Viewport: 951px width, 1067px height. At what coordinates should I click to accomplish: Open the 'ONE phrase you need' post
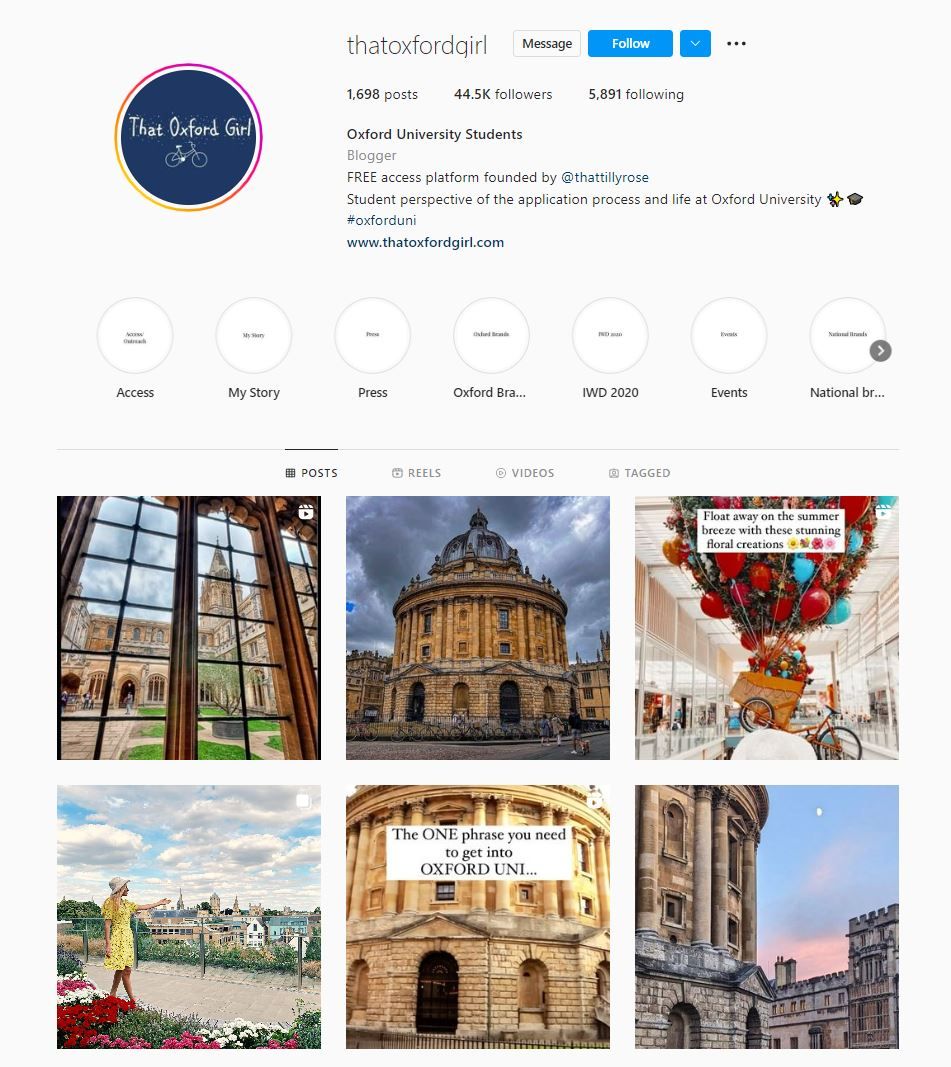tap(478, 917)
